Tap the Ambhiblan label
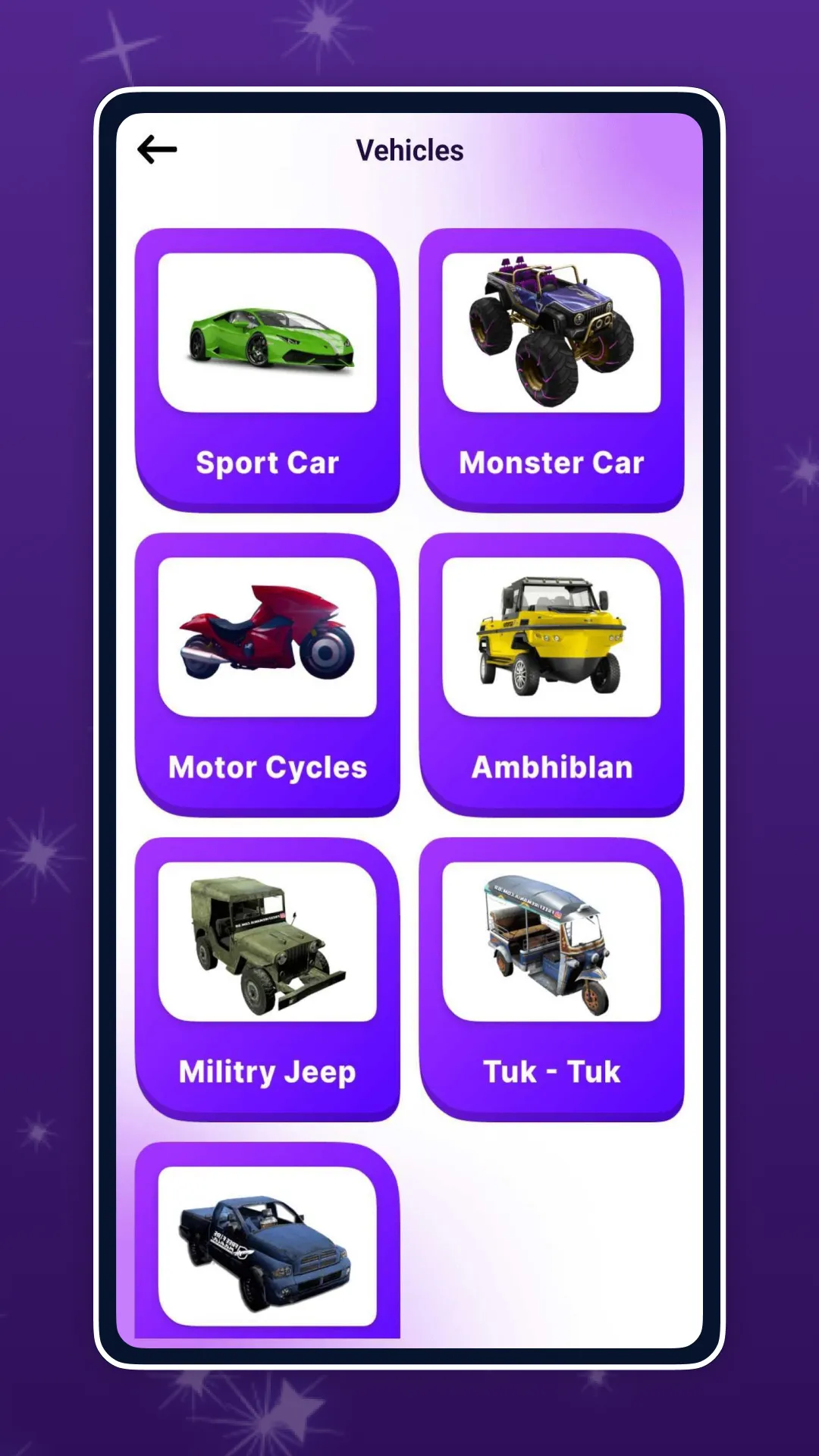 point(552,767)
